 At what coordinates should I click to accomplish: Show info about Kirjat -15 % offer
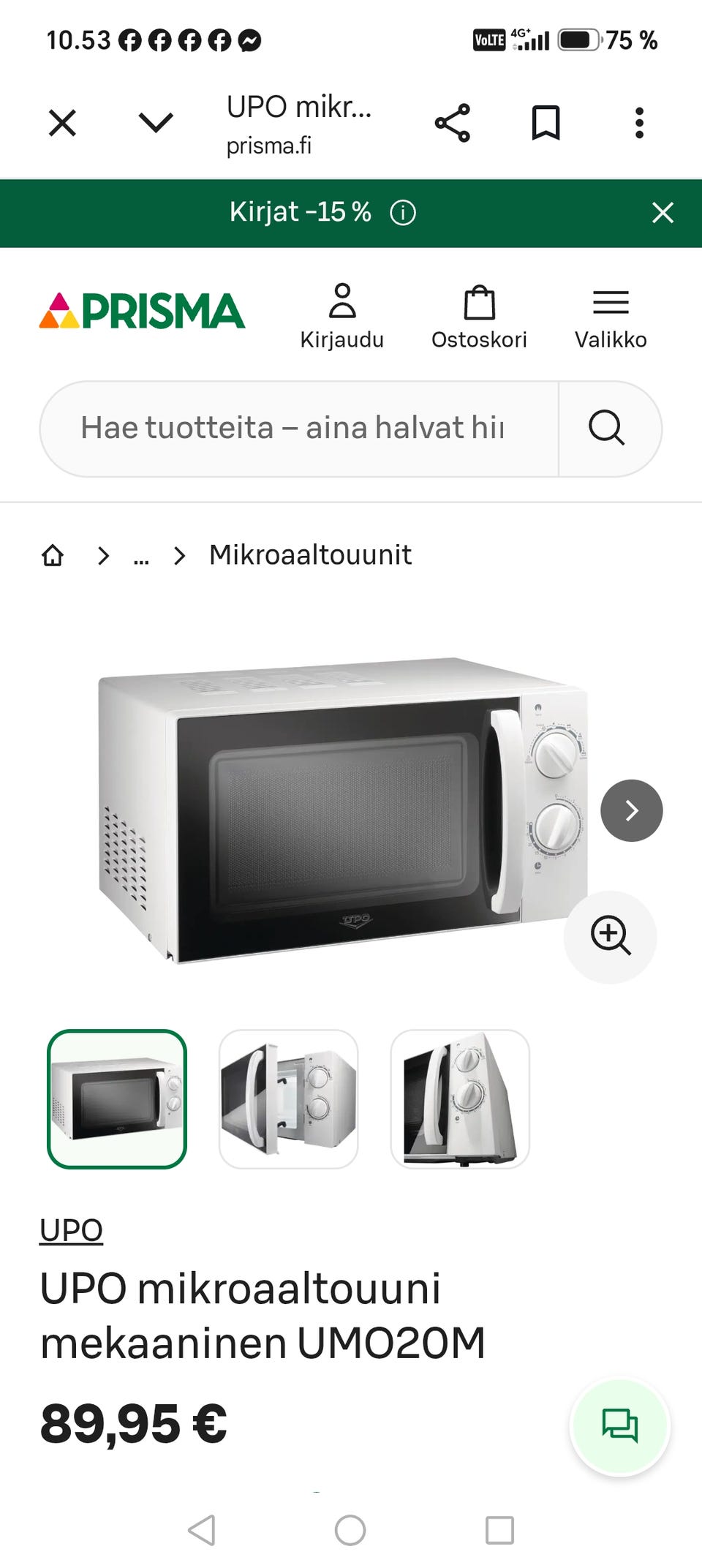click(403, 213)
